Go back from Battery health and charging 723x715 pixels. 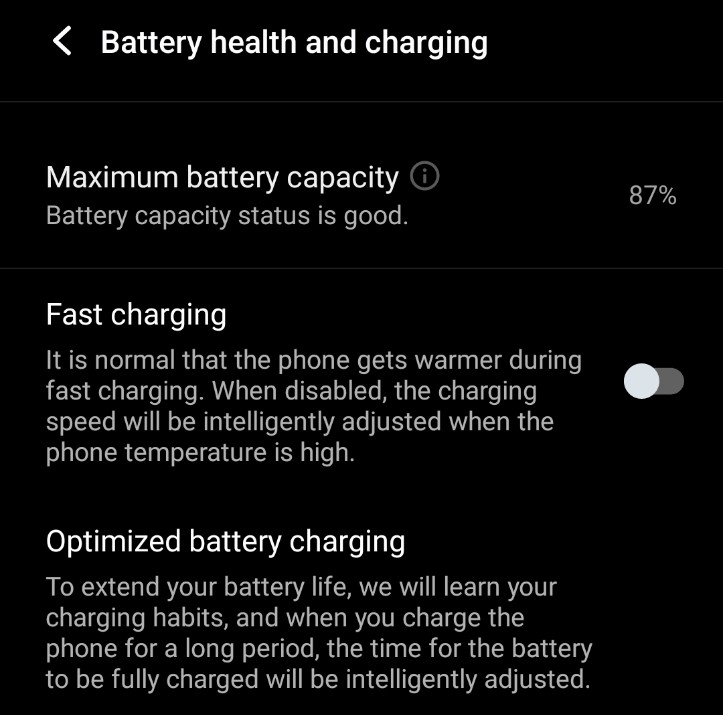tap(62, 42)
